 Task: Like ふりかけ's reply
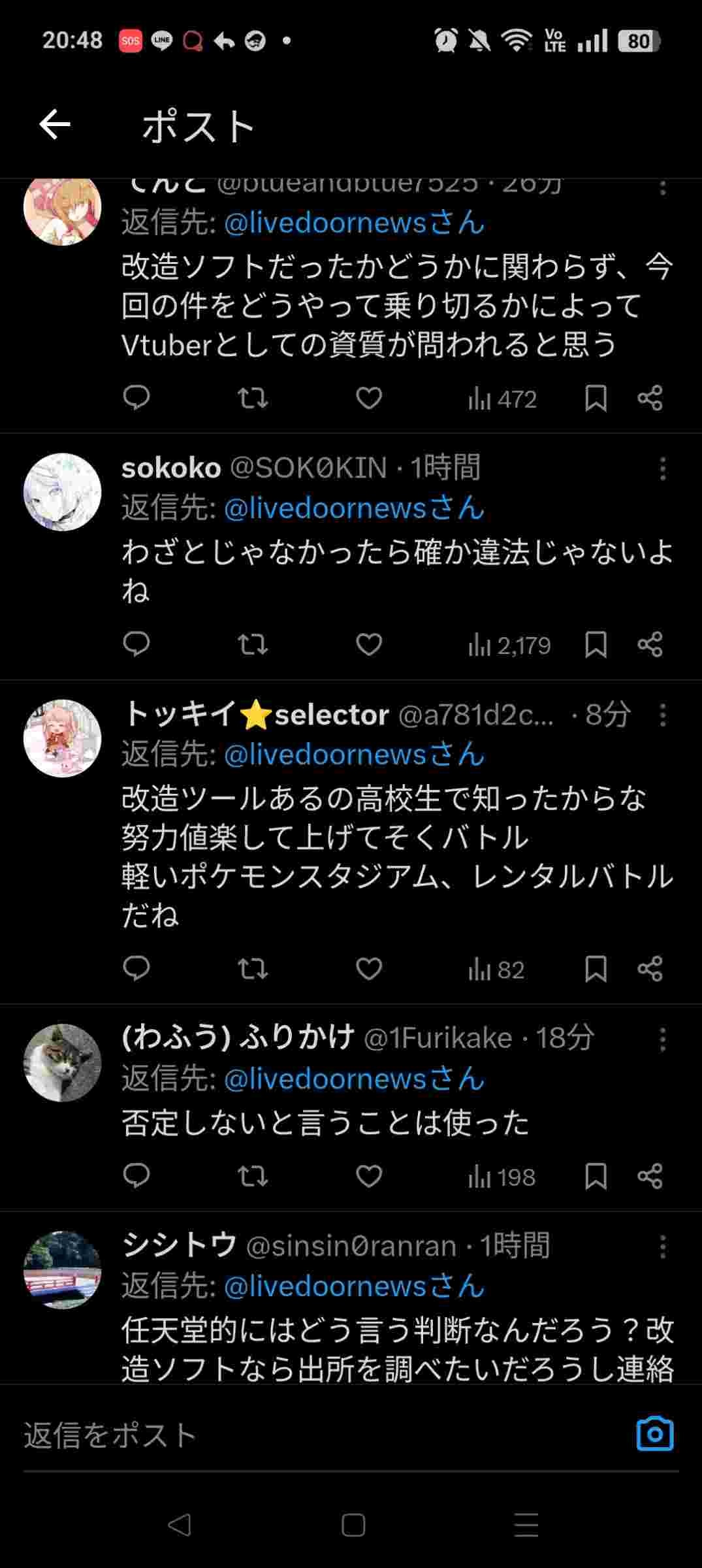click(x=369, y=1176)
